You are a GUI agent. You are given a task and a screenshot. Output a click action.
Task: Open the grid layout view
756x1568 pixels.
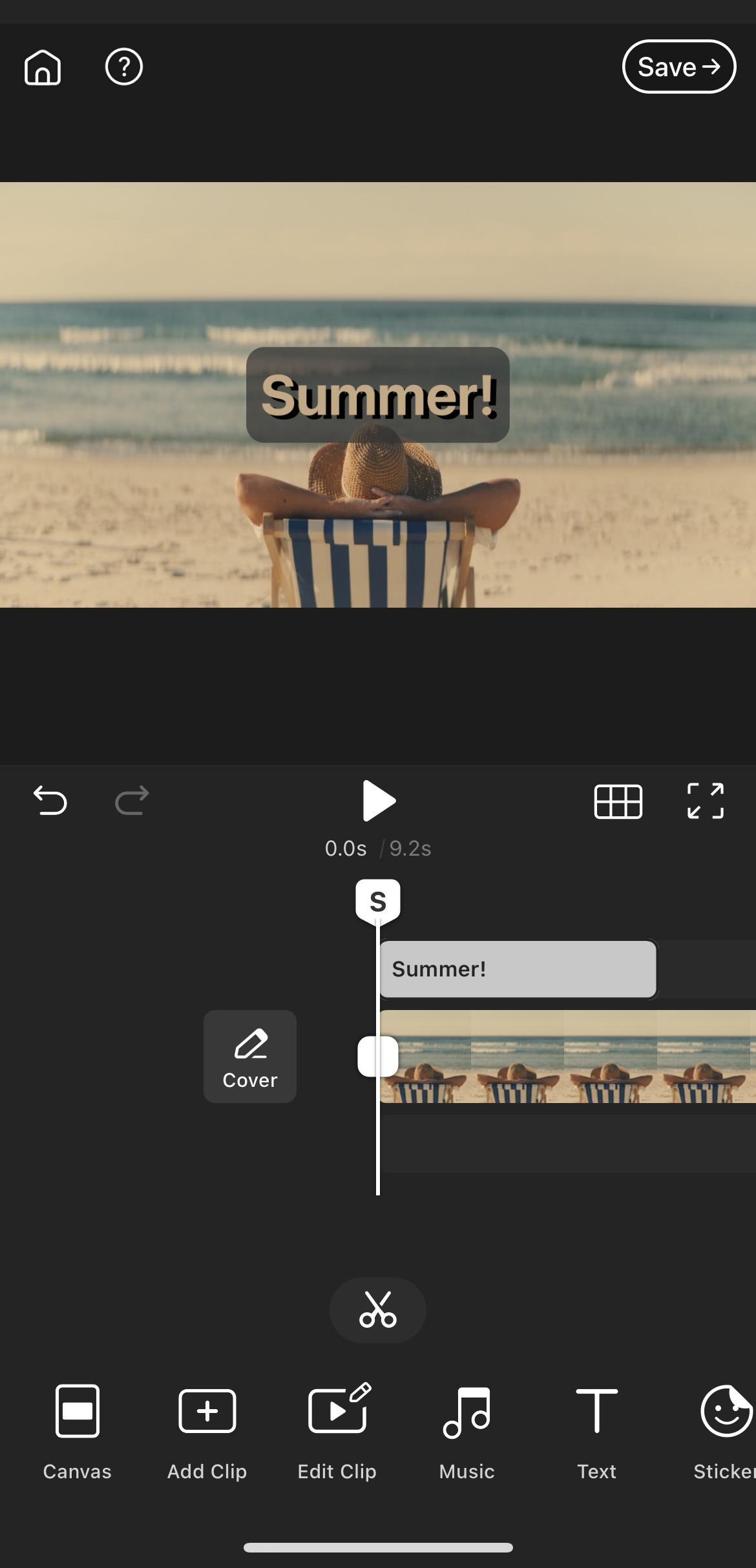coord(618,801)
